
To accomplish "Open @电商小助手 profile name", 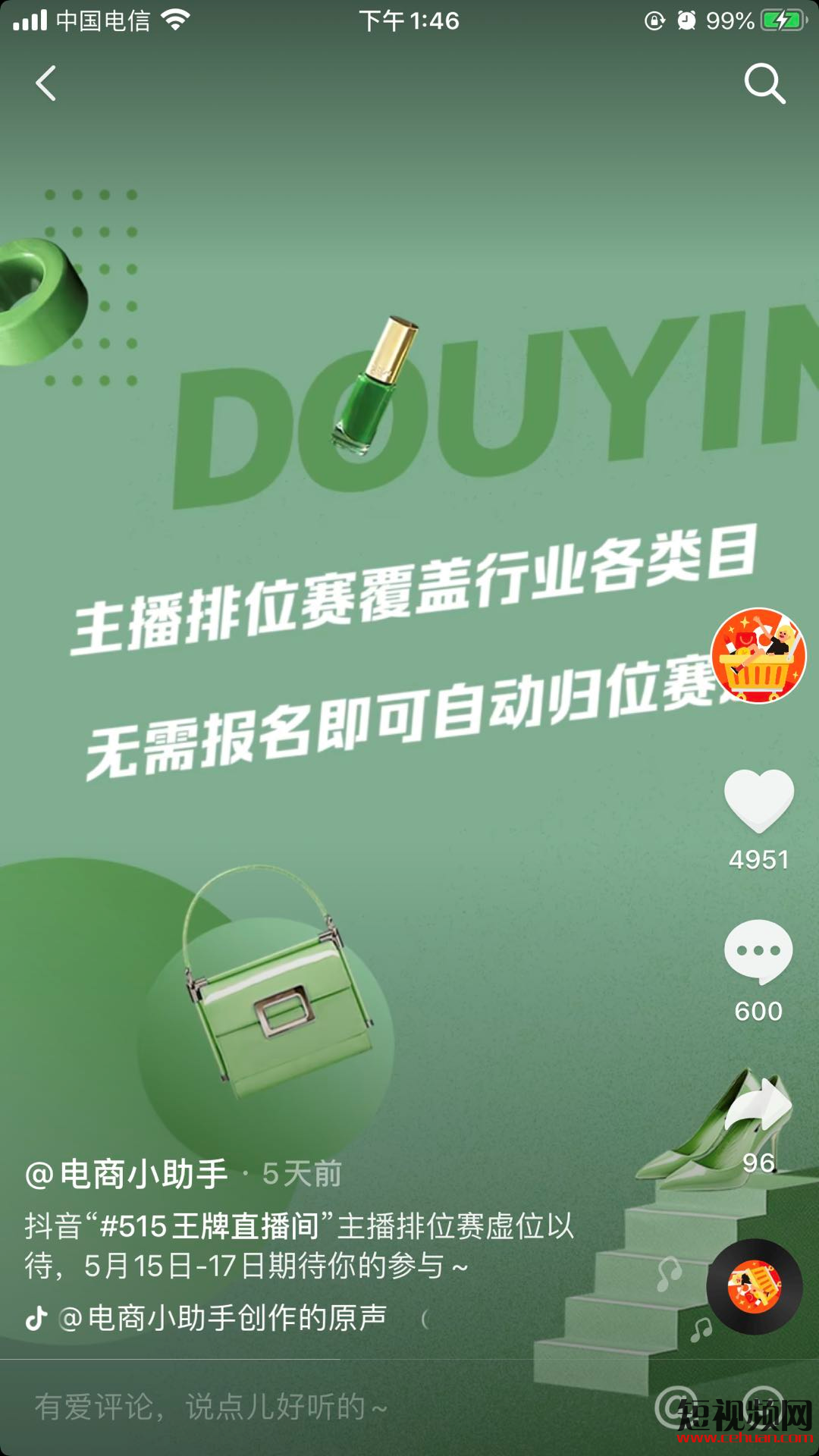I will pos(127,1174).
